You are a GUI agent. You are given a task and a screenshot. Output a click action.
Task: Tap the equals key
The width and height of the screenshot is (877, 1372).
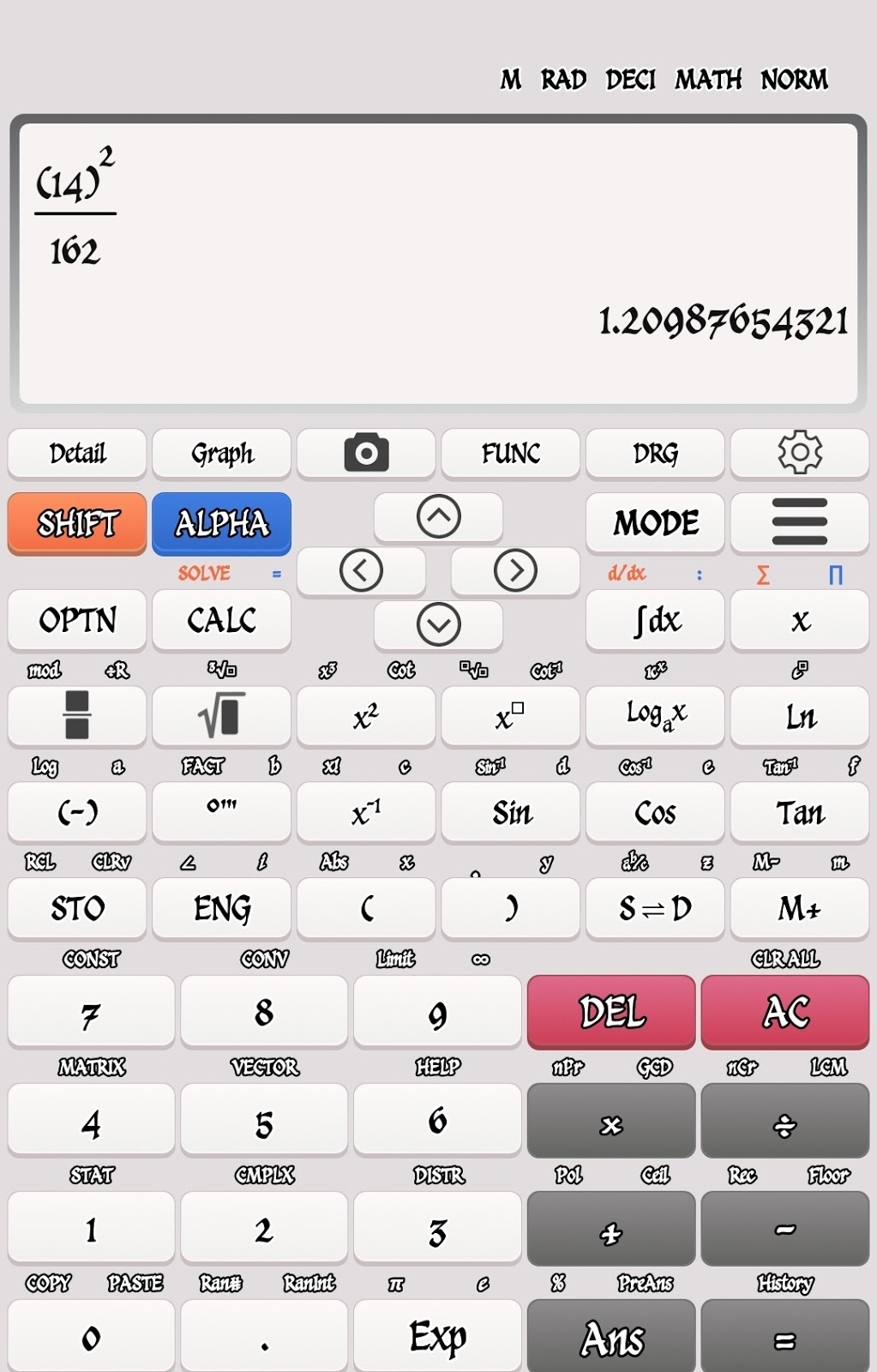pyautogui.click(x=784, y=1338)
